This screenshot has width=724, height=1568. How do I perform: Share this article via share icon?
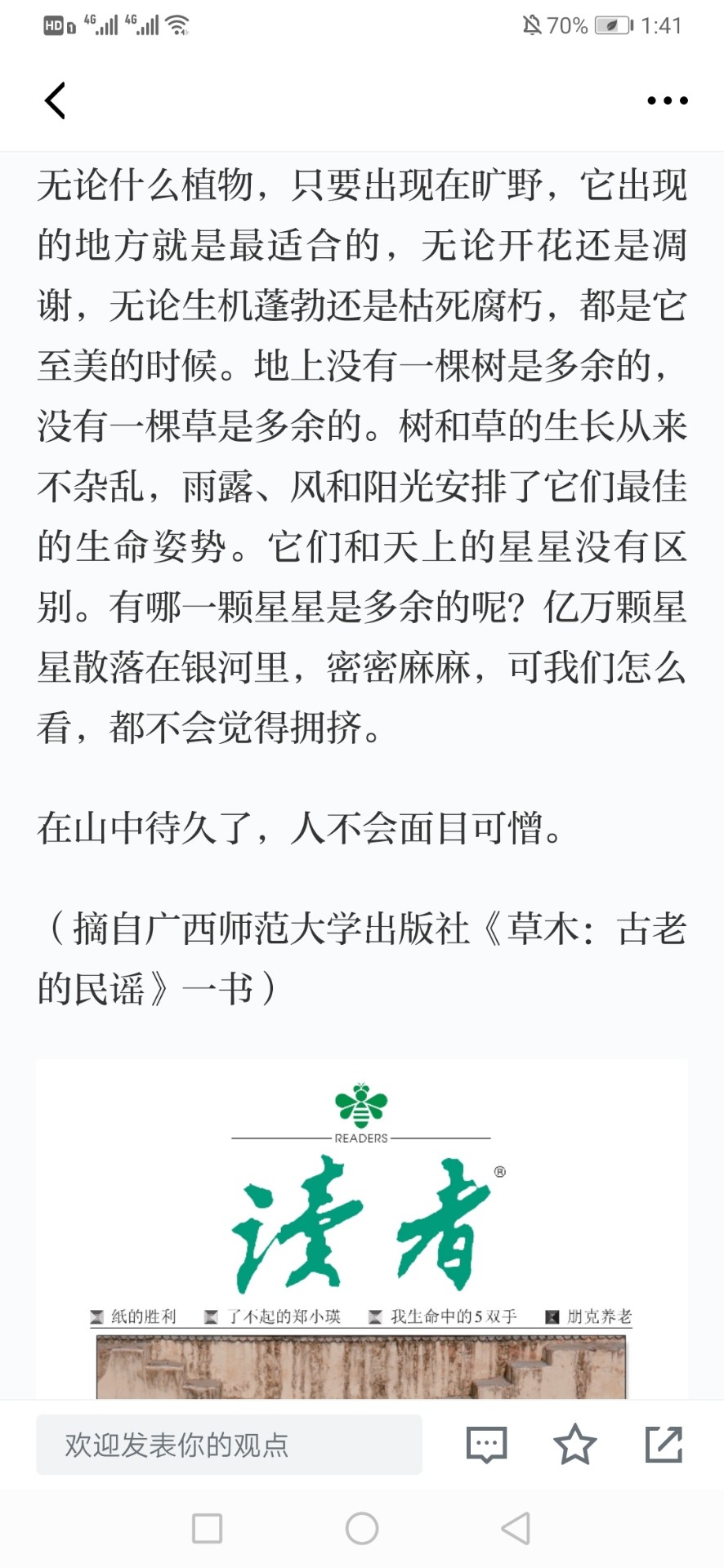(x=664, y=1445)
